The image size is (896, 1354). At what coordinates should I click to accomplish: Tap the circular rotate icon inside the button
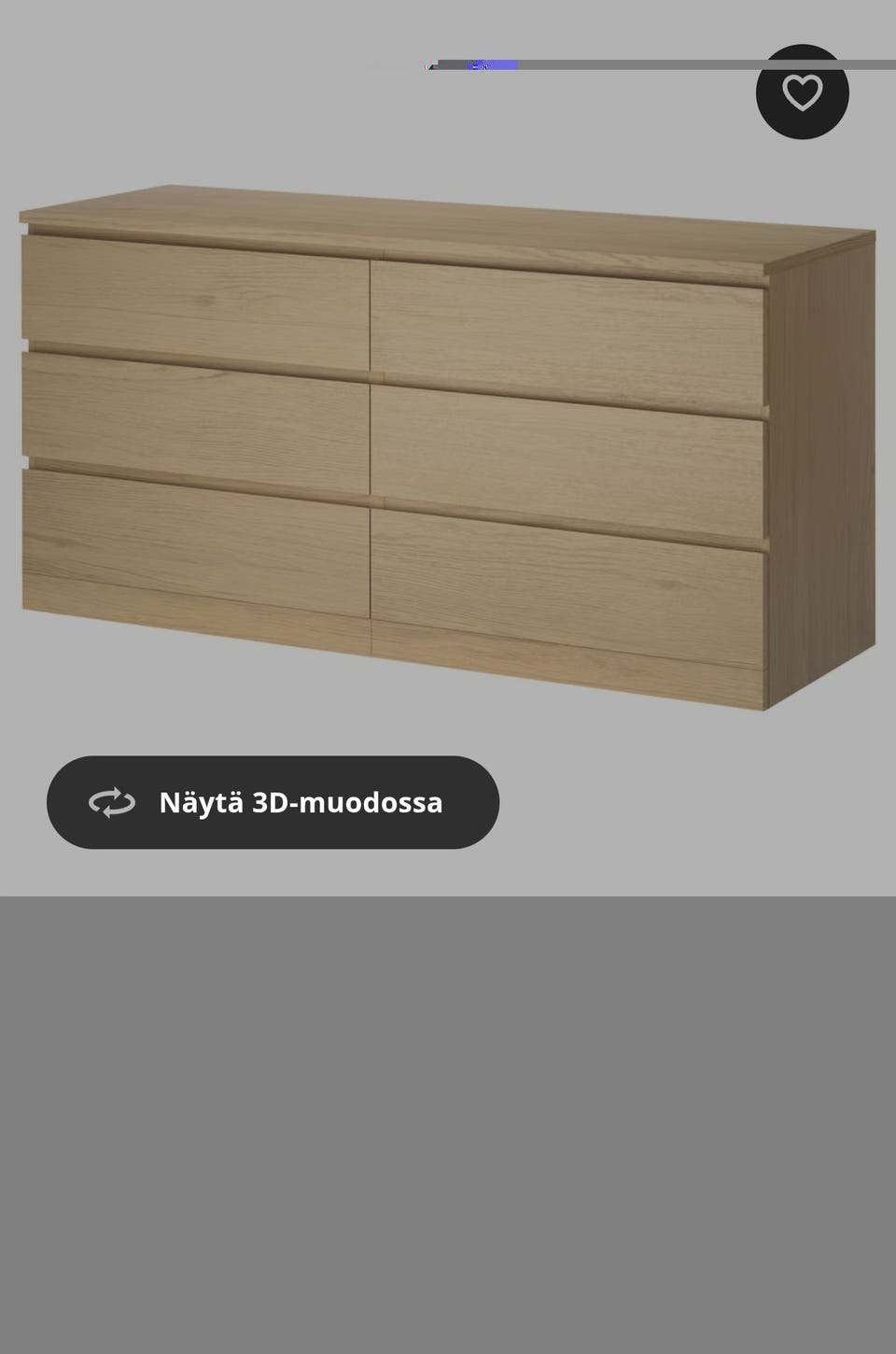click(112, 802)
